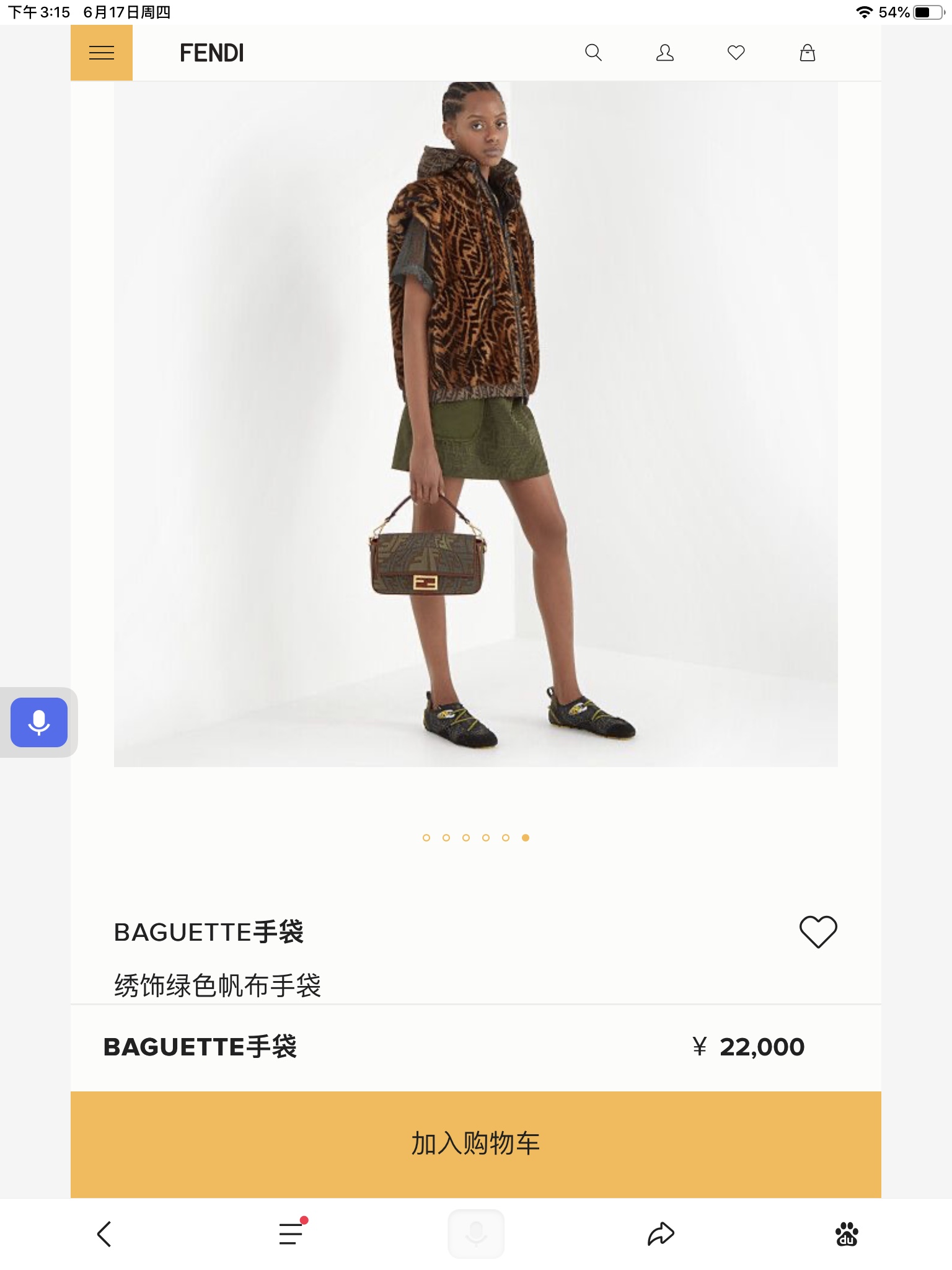The image size is (952, 1270).
Task: Open the browser menu list
Action: tap(291, 1233)
